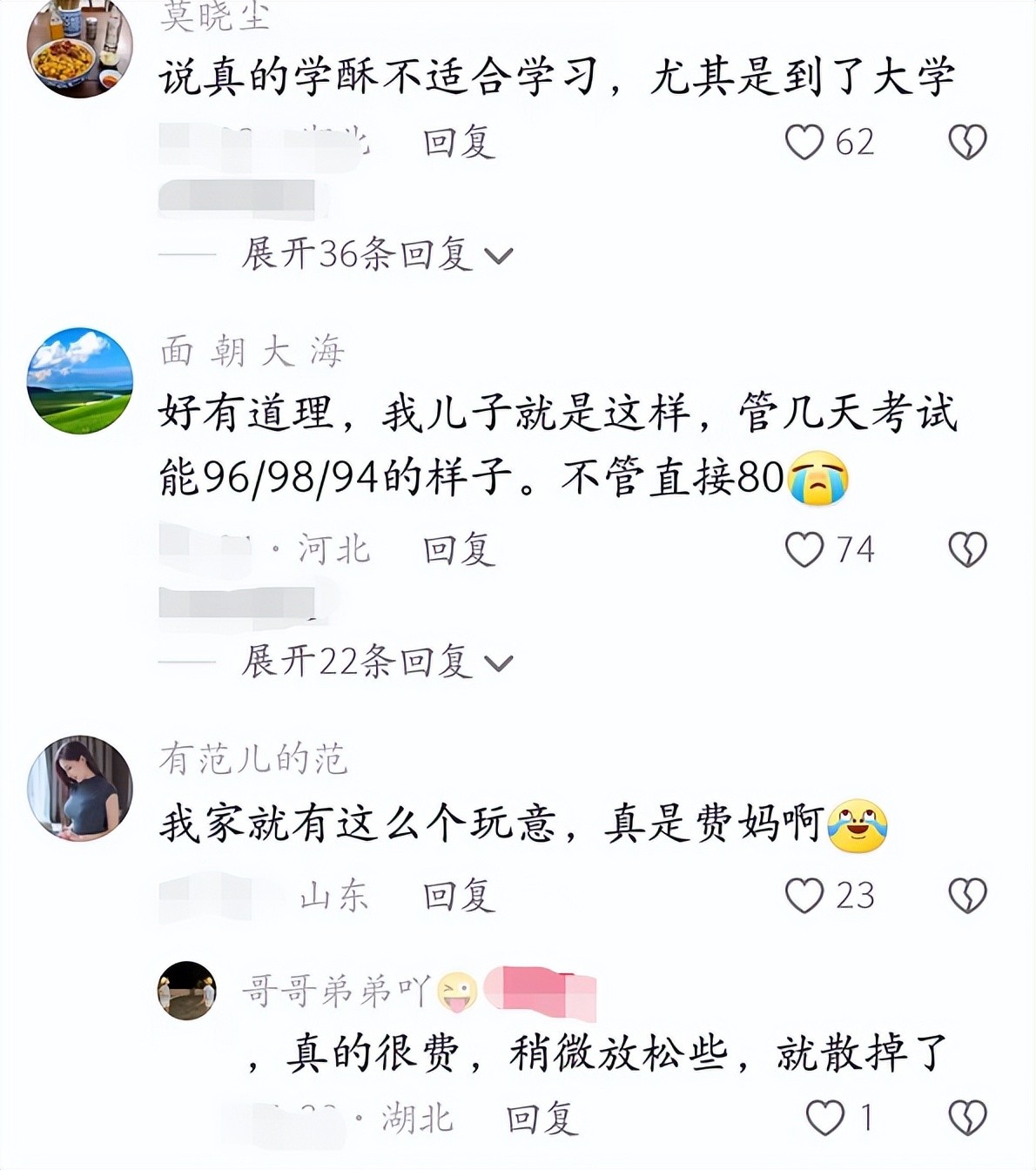
Task: Like 哥哥弟弟吖's reply
Action: [x=824, y=1117]
